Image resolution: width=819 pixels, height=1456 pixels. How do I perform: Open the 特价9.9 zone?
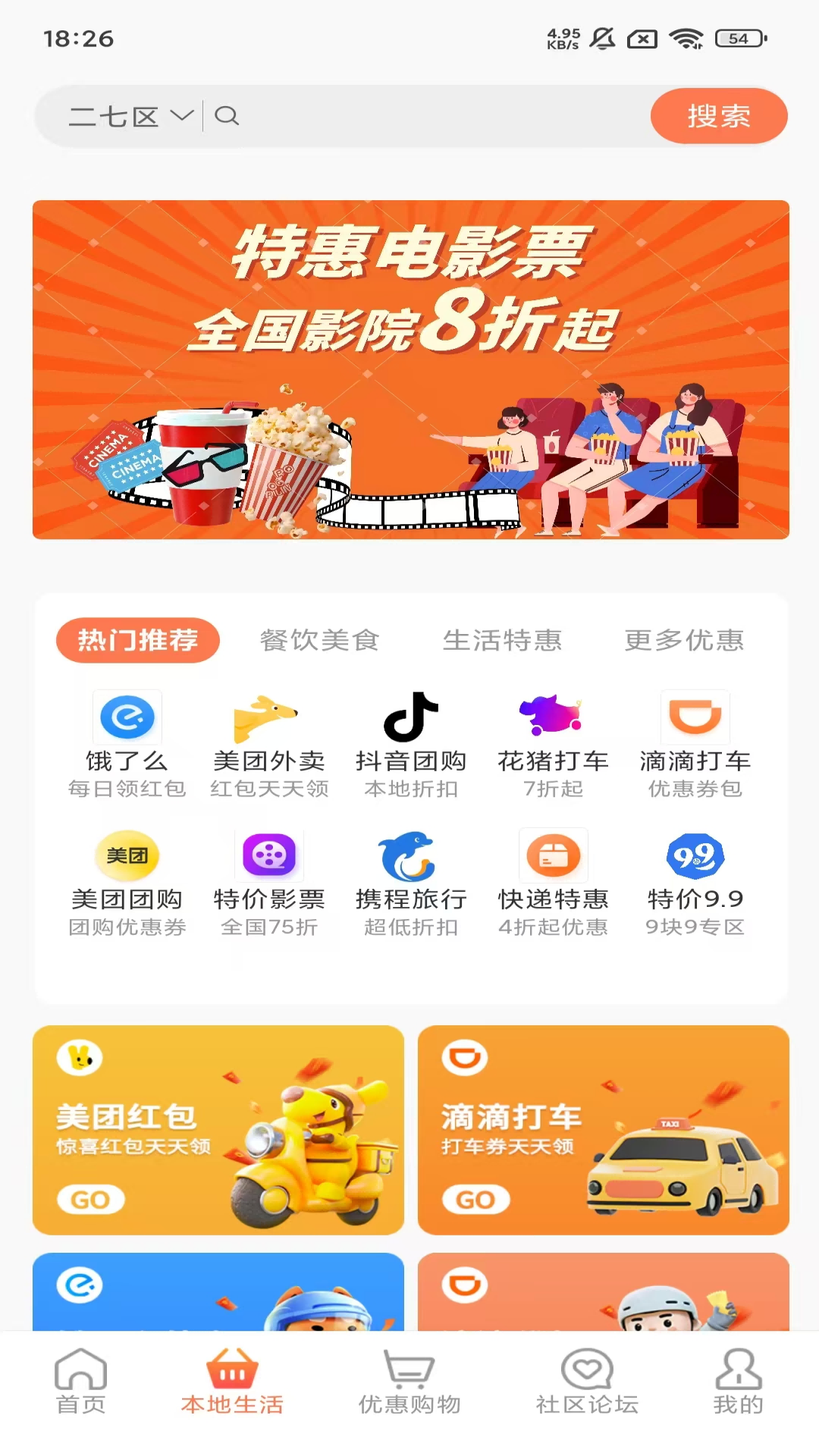click(695, 881)
